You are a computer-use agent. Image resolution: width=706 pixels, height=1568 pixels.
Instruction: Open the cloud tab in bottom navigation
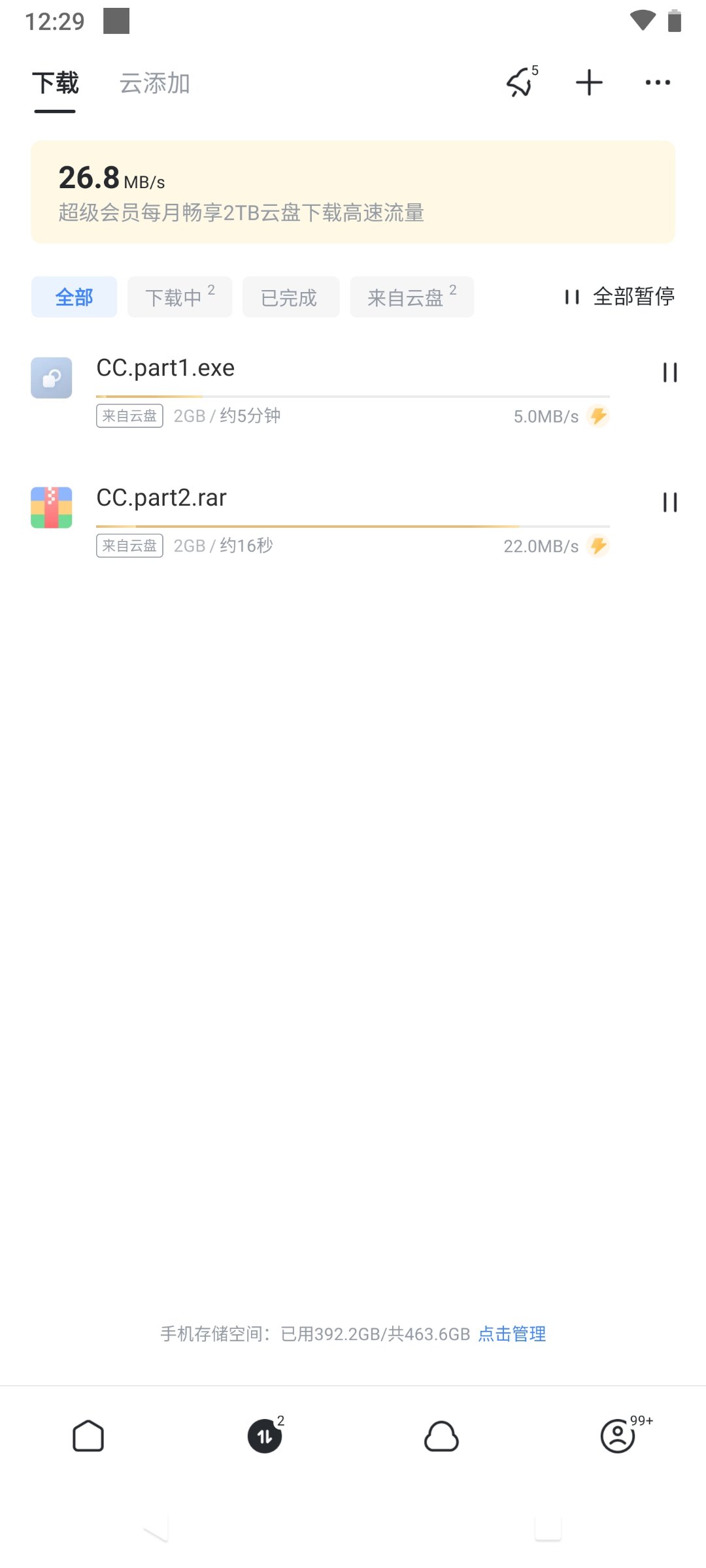tap(441, 1436)
